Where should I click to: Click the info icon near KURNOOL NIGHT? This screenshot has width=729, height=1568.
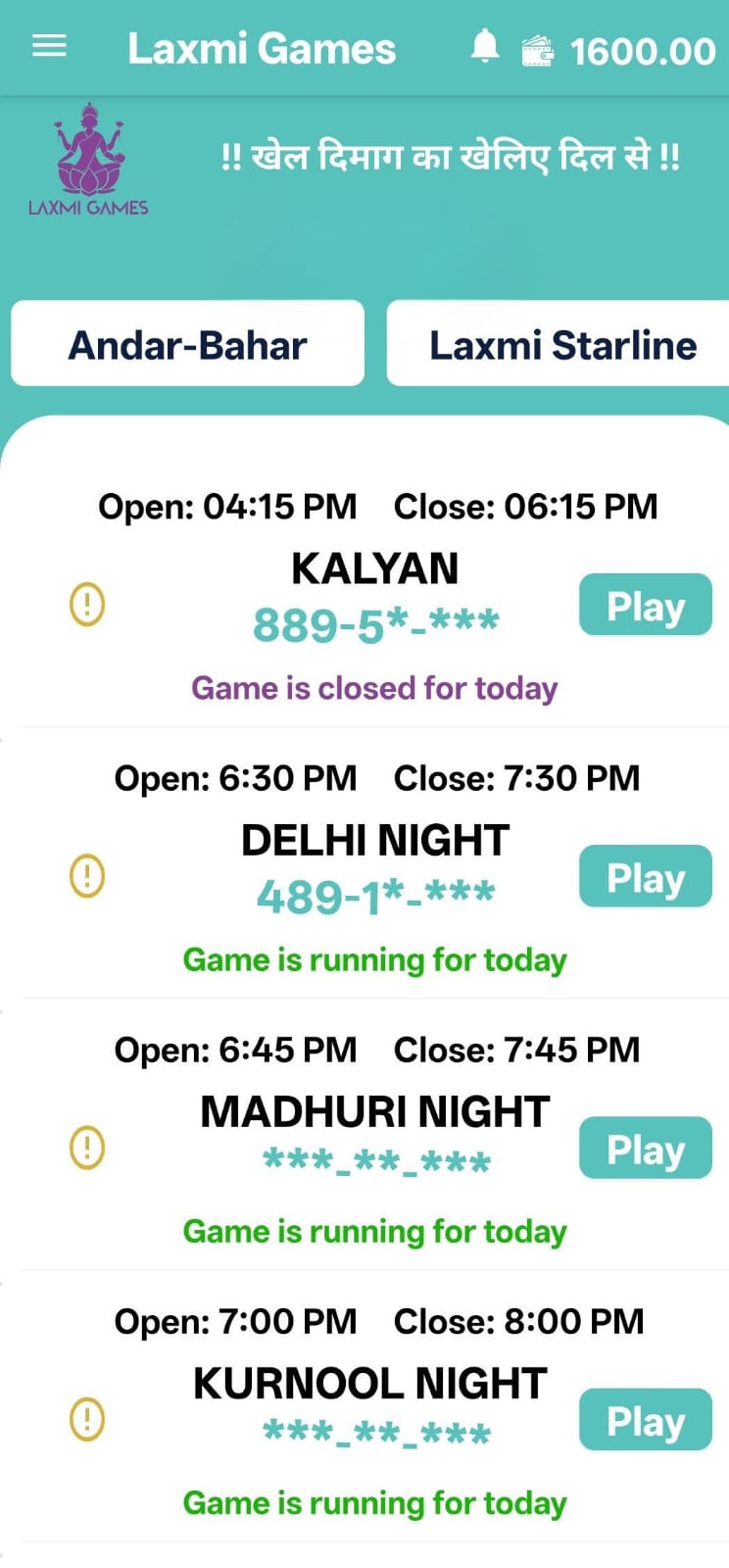pos(86,1419)
